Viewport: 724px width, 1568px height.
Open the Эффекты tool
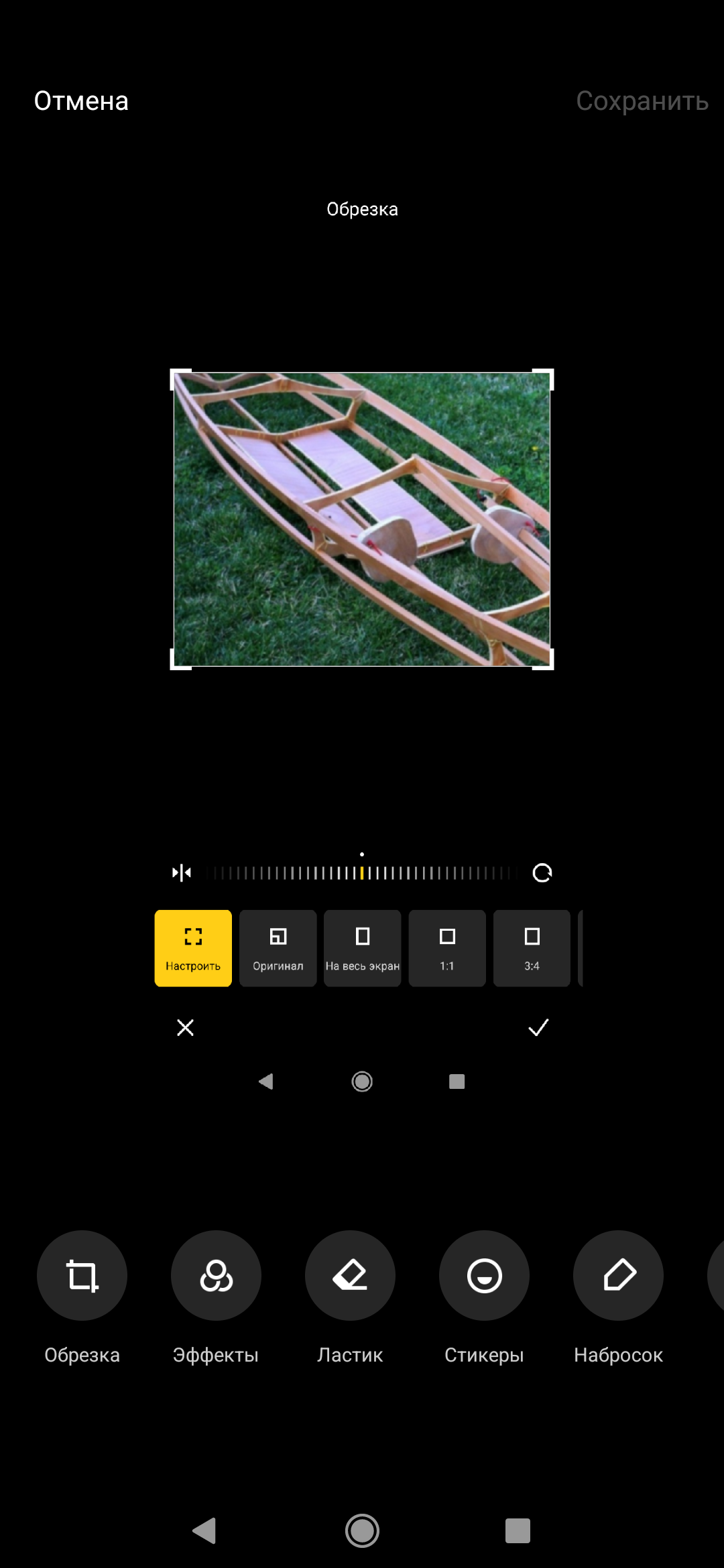216,1275
